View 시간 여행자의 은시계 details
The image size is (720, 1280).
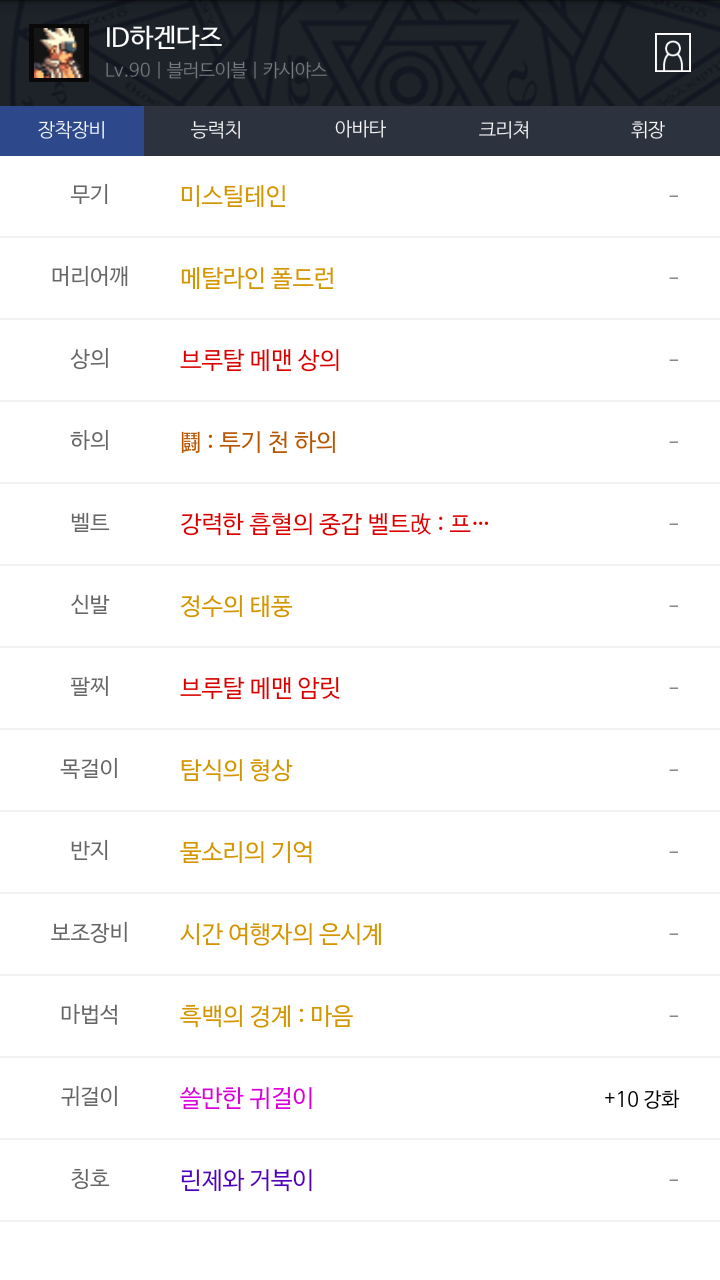[281, 934]
